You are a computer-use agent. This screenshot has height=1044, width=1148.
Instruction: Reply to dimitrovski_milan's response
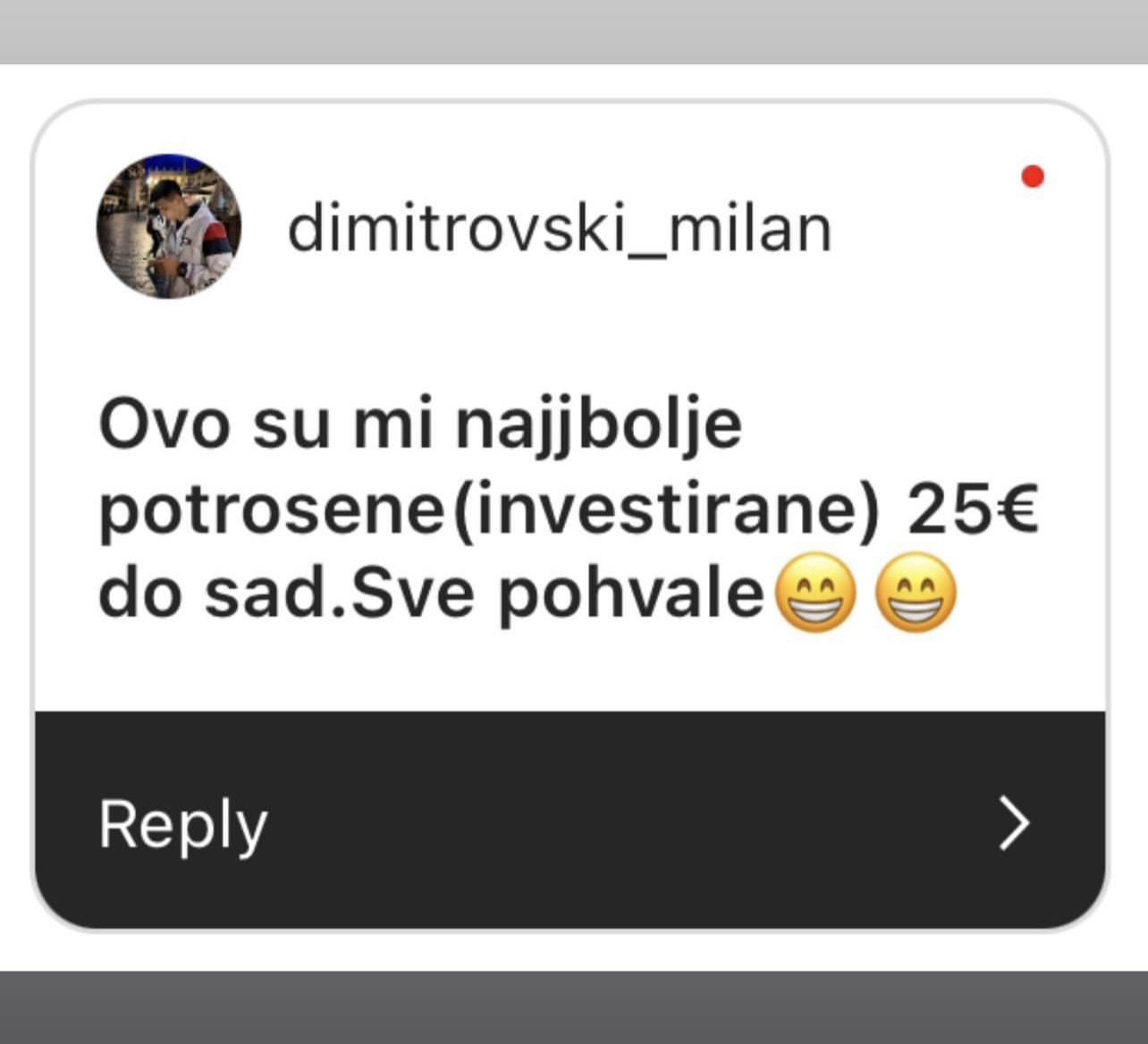[x=569, y=822]
